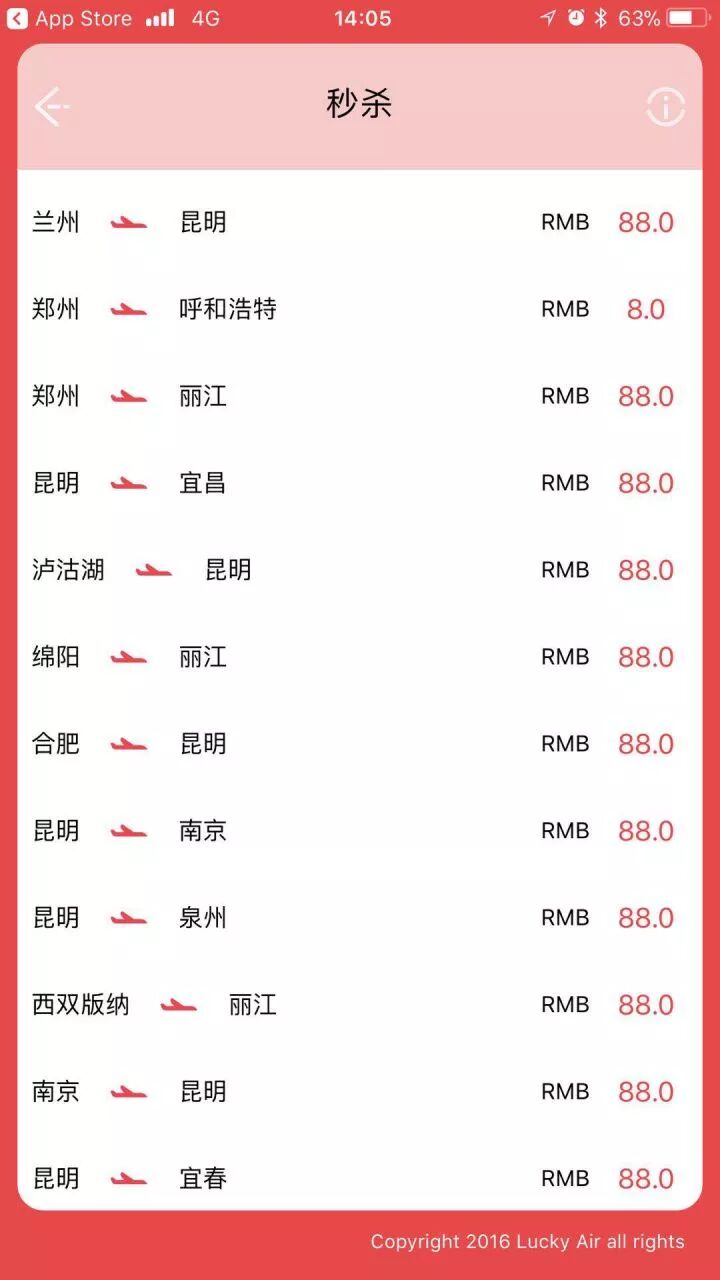Screen dimensions: 720x1280
Task: Open the info icon in header
Action: pyautogui.click(x=665, y=106)
